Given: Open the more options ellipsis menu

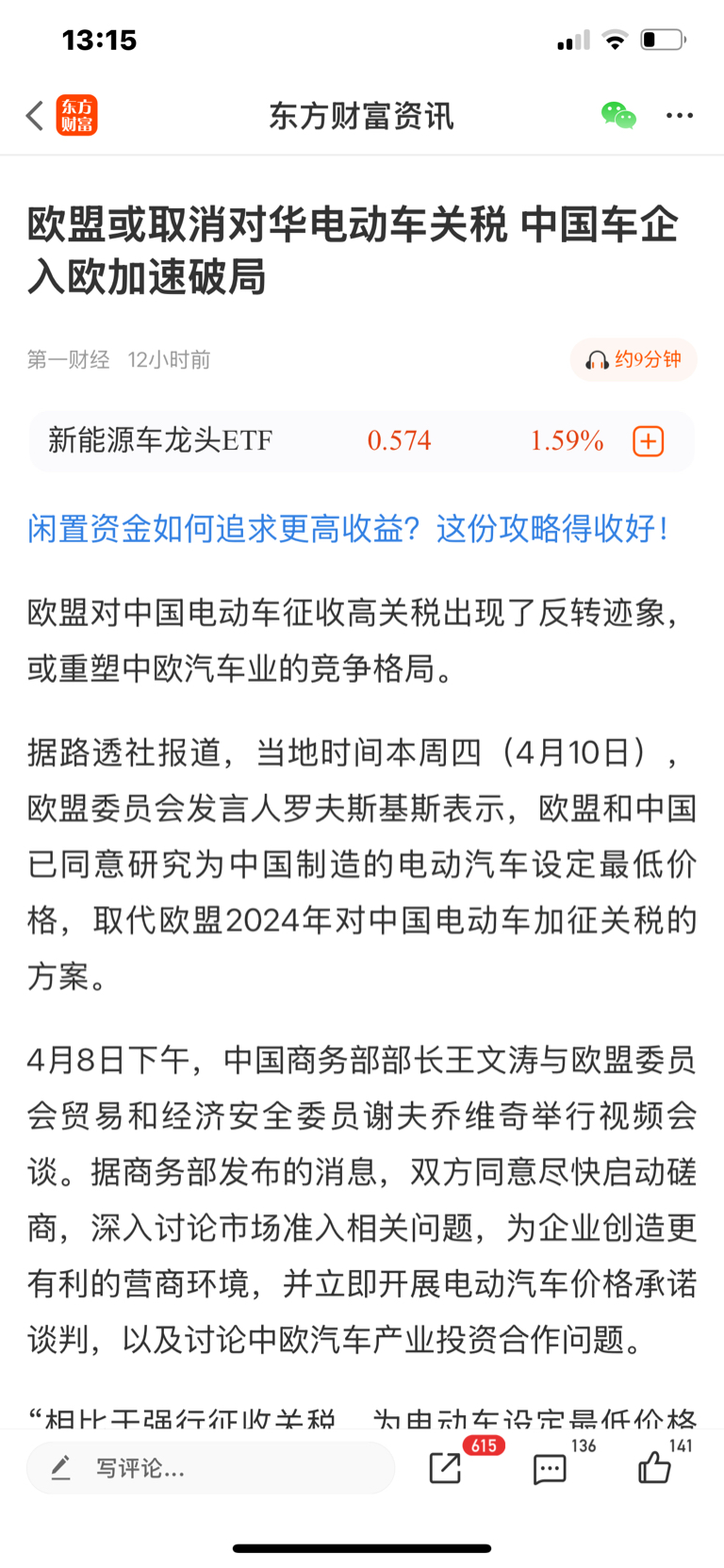Looking at the screenshot, I should (679, 114).
